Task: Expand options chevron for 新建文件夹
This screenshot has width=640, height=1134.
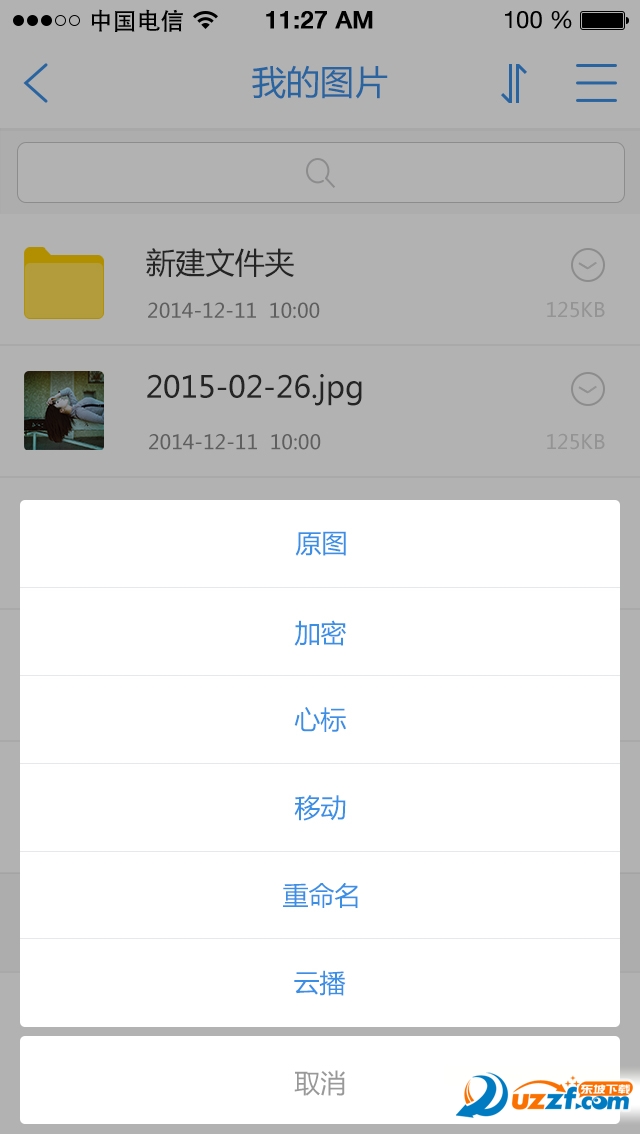Action: coord(588,266)
